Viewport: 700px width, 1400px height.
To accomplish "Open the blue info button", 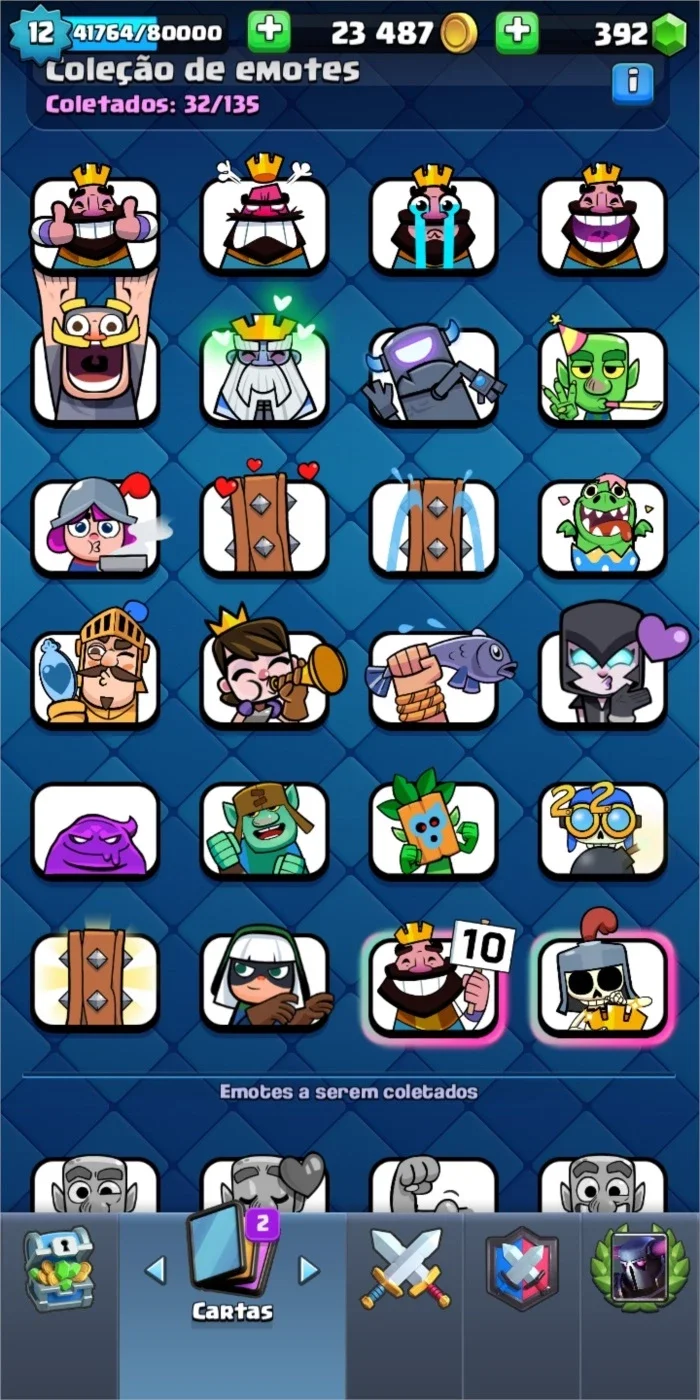I will [x=632, y=83].
